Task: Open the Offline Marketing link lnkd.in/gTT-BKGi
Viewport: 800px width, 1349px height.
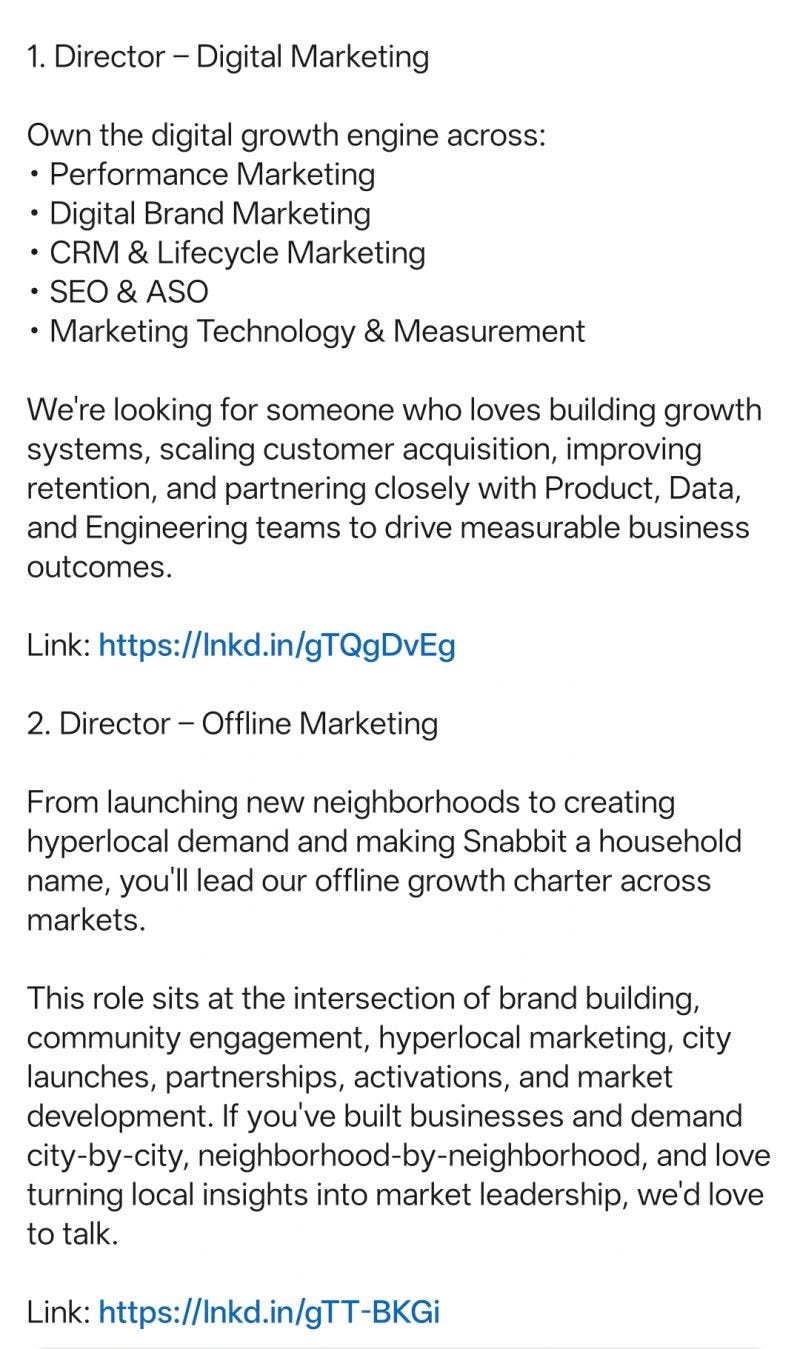Action: (x=269, y=1311)
